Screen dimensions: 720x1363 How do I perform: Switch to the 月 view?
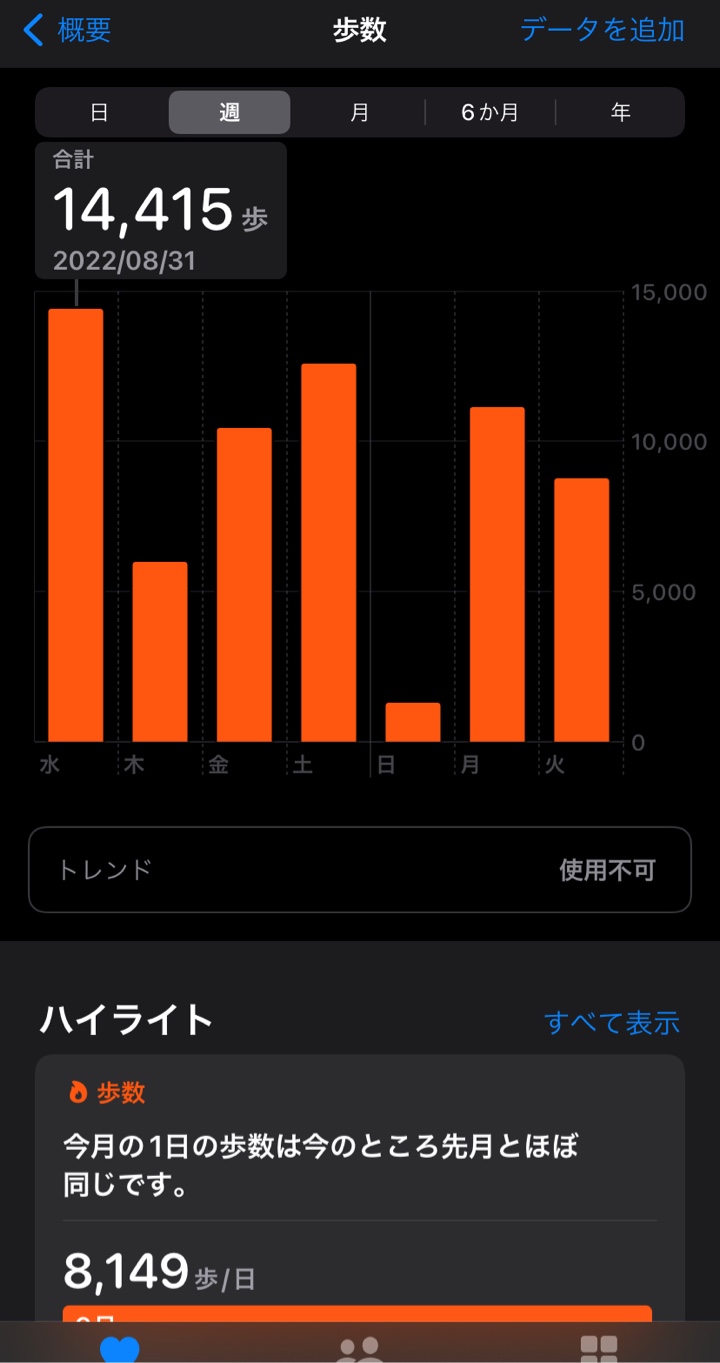click(358, 112)
